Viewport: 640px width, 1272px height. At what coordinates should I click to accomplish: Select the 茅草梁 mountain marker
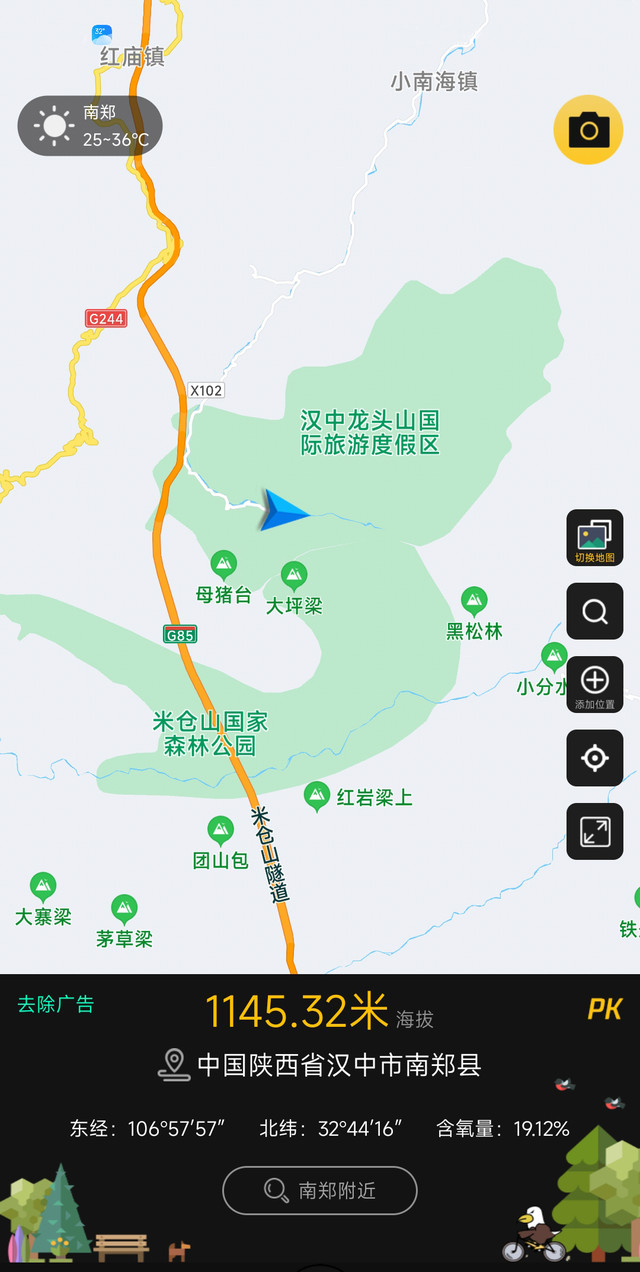[124, 910]
